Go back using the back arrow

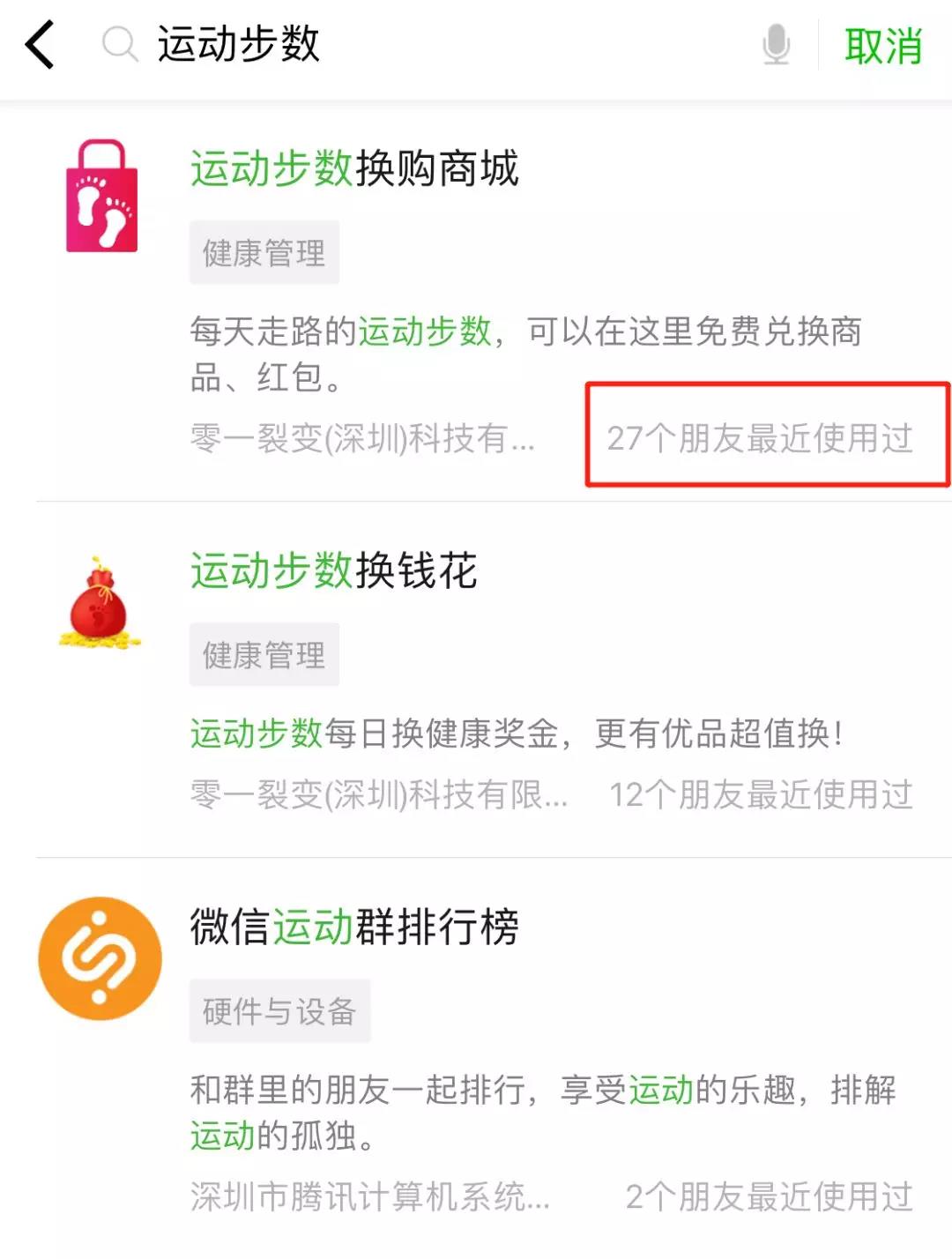[x=41, y=45]
